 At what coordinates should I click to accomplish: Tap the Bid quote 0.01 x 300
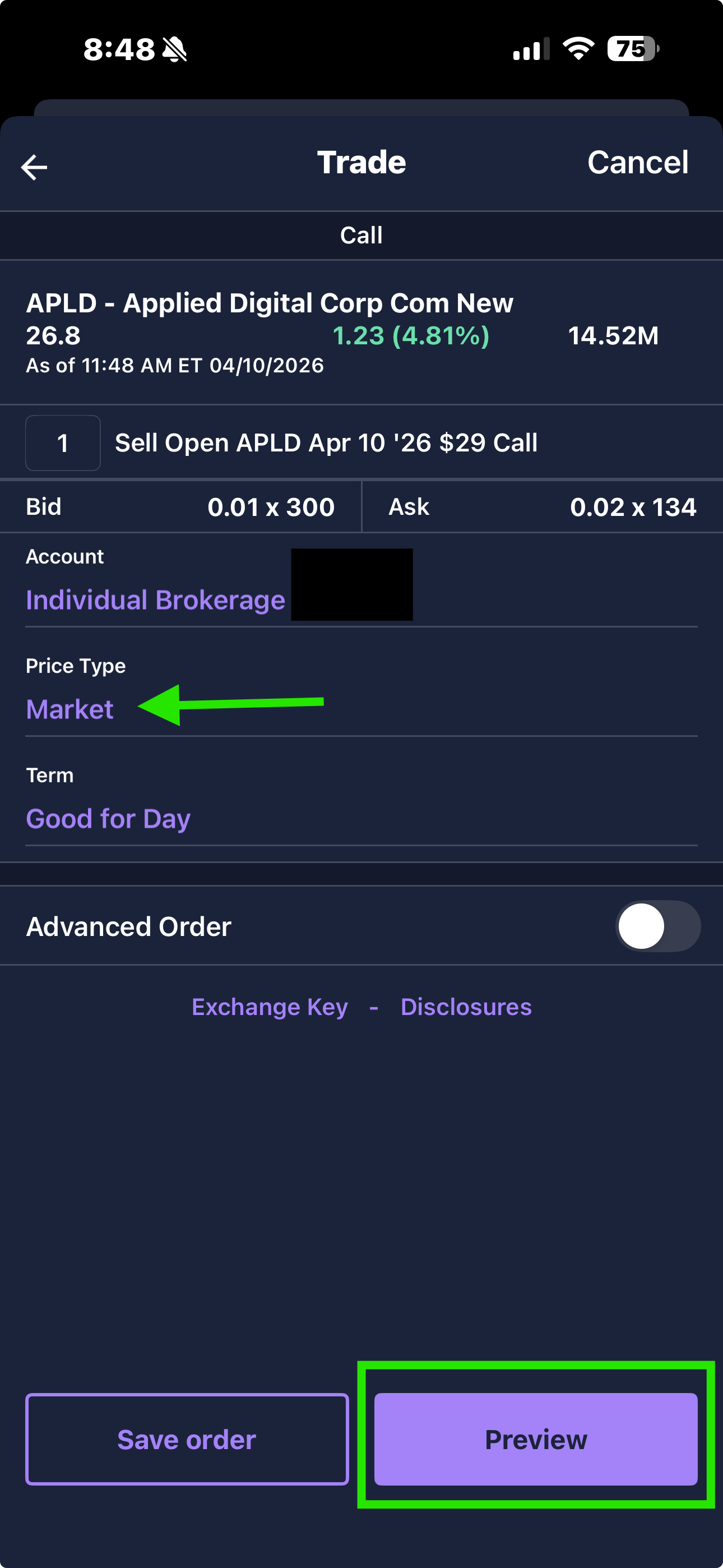click(179, 506)
